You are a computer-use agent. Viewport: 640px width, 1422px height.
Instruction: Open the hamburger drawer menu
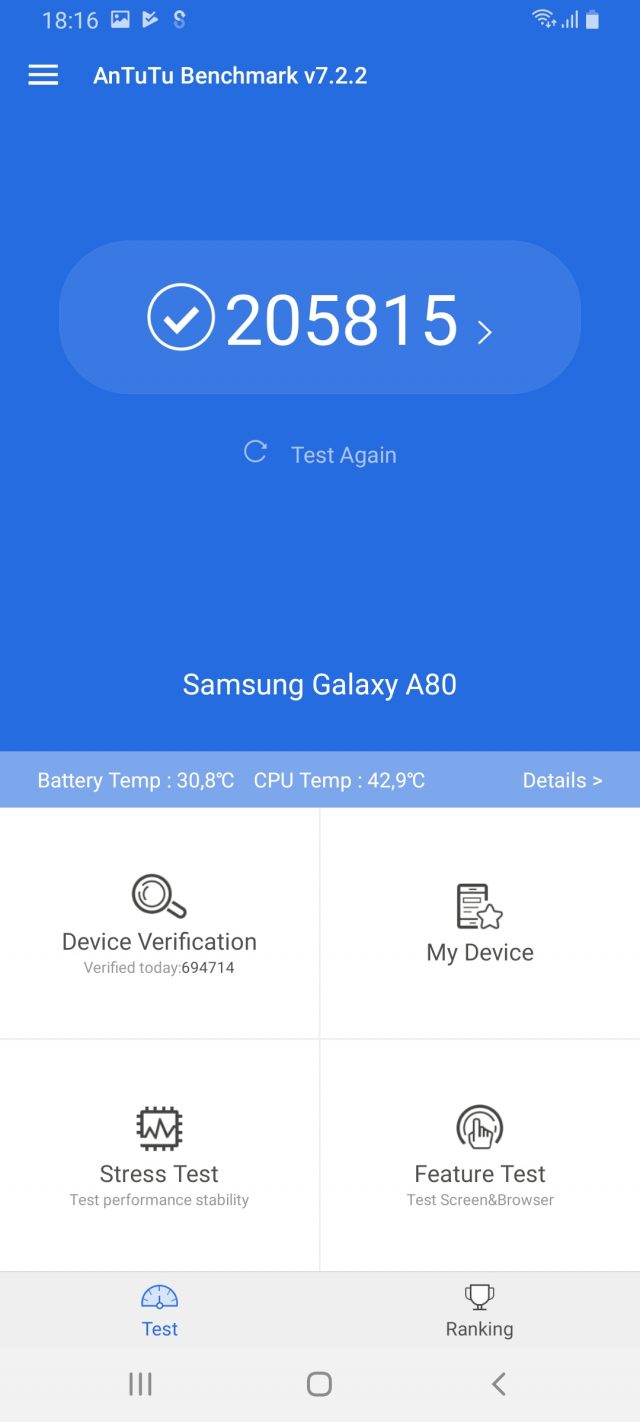43,76
